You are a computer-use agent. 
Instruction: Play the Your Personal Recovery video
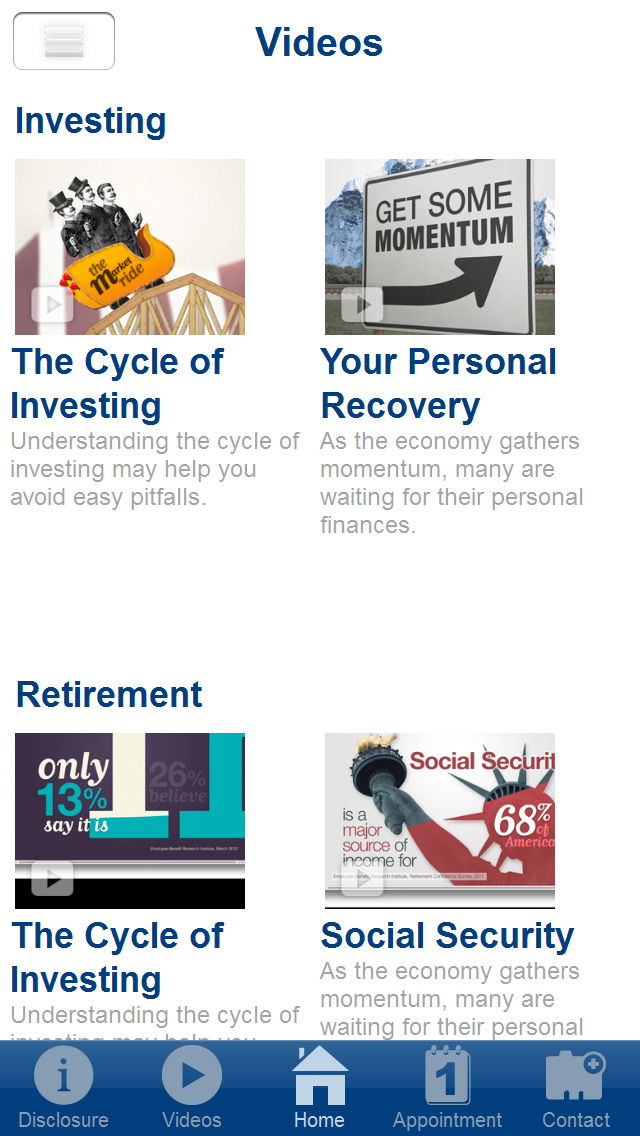tap(440, 247)
